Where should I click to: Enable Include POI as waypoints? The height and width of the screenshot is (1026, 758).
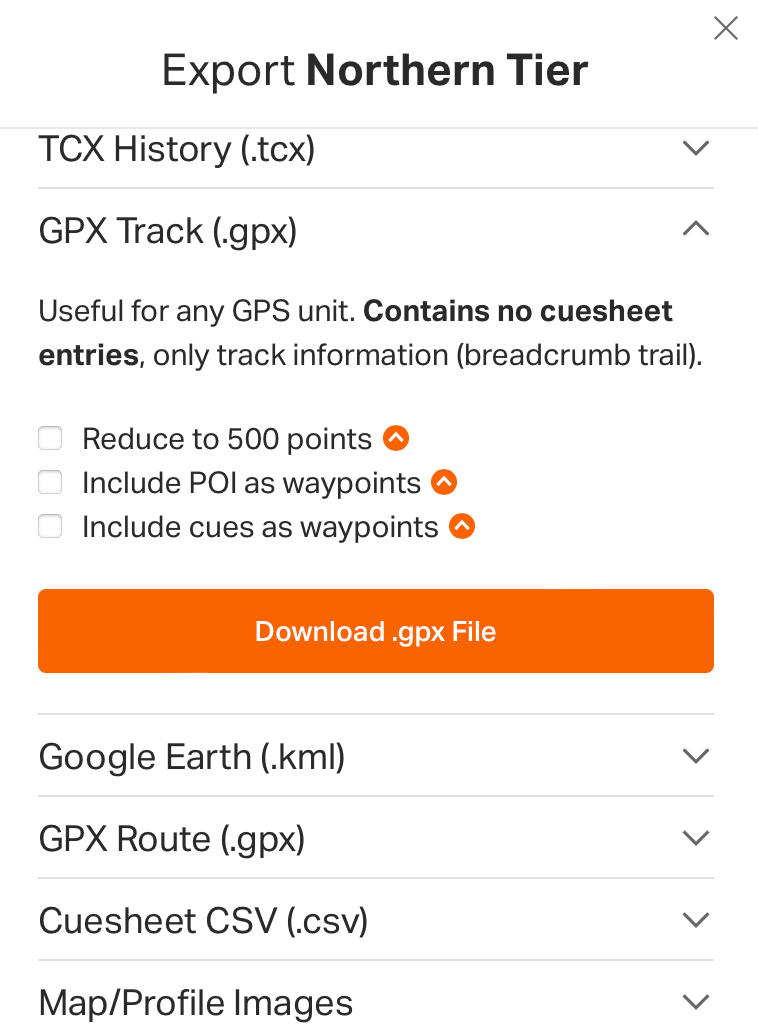pos(50,483)
